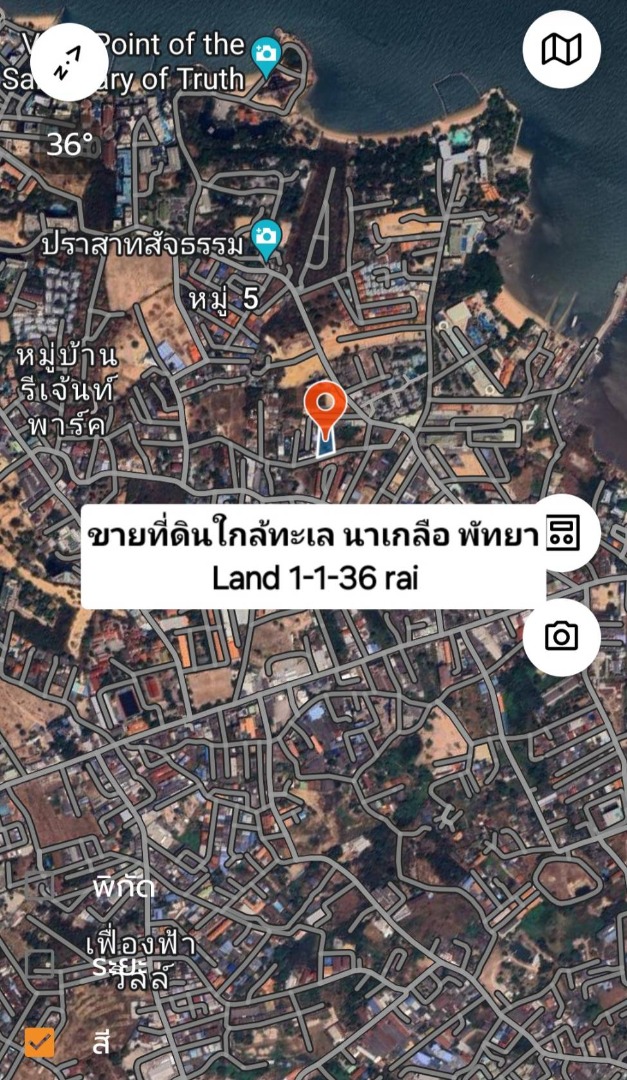
Task: Open the button above the camera icon
Action: (562, 533)
